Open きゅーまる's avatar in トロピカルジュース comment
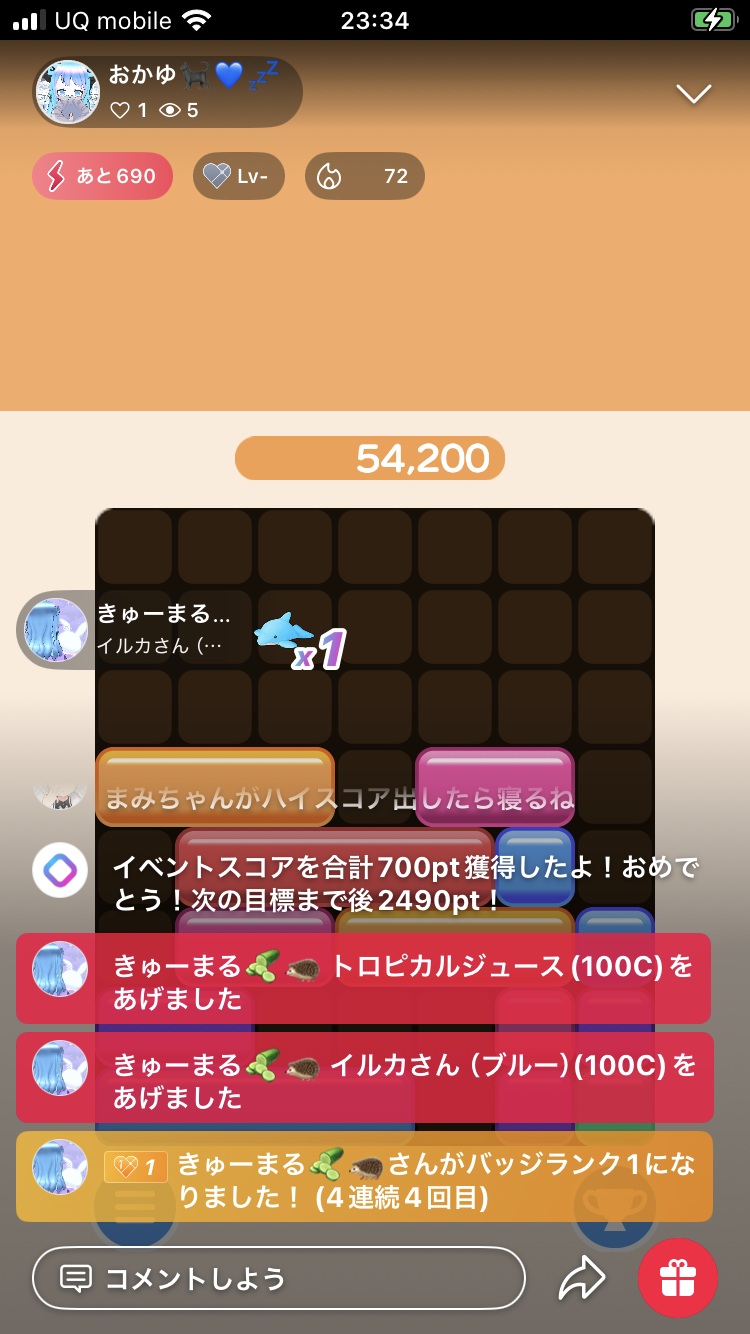This screenshot has width=750, height=1334. pyautogui.click(x=60, y=970)
